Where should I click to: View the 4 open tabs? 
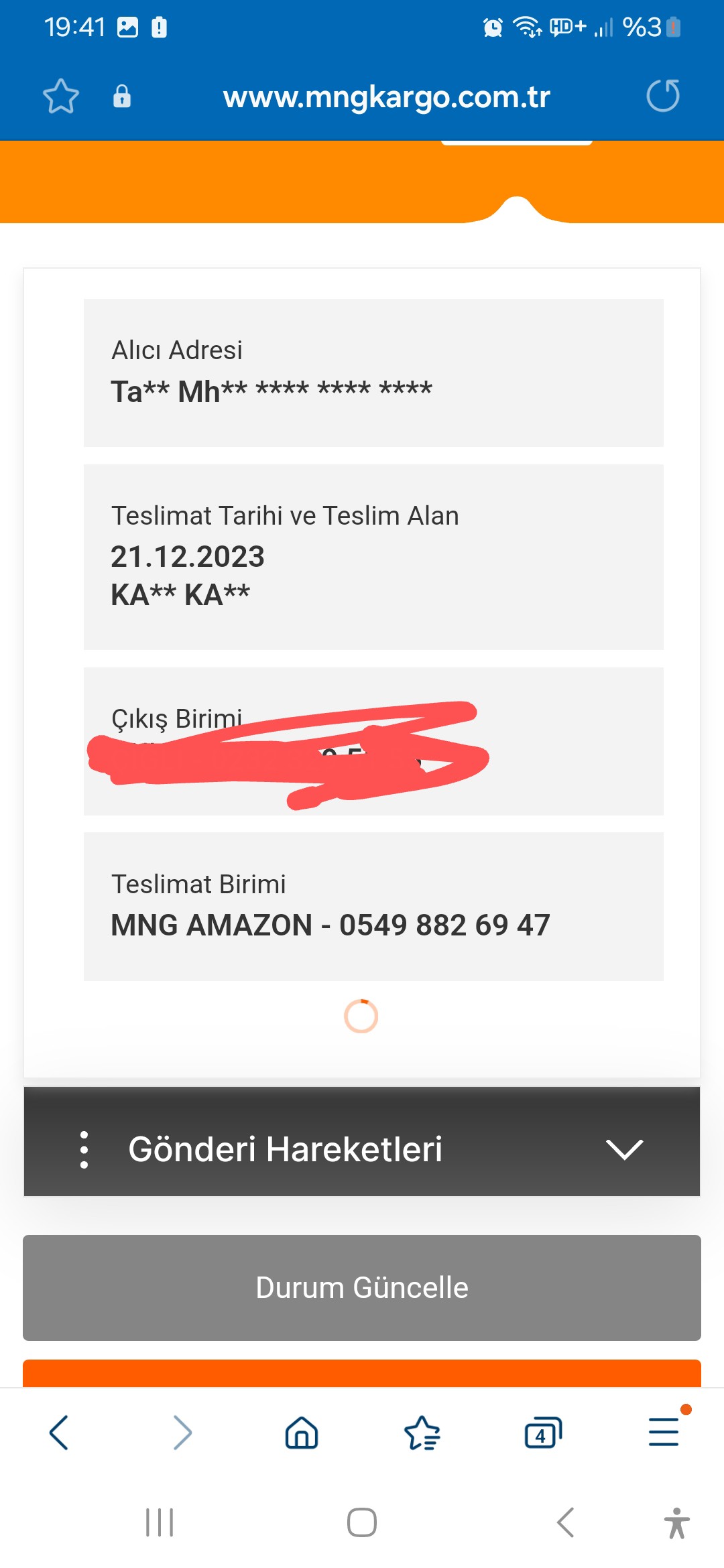point(542,1433)
